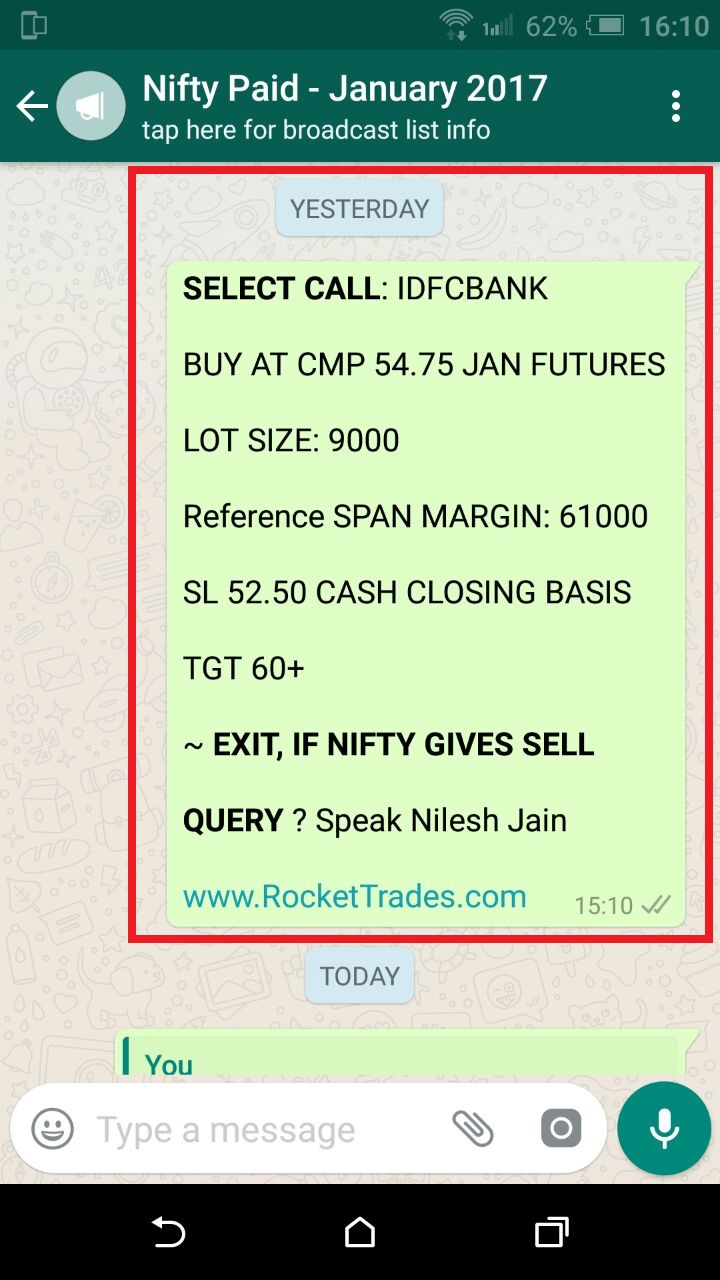Open Nifty Paid broadcast list info
720x1280 pixels.
[x=344, y=106]
